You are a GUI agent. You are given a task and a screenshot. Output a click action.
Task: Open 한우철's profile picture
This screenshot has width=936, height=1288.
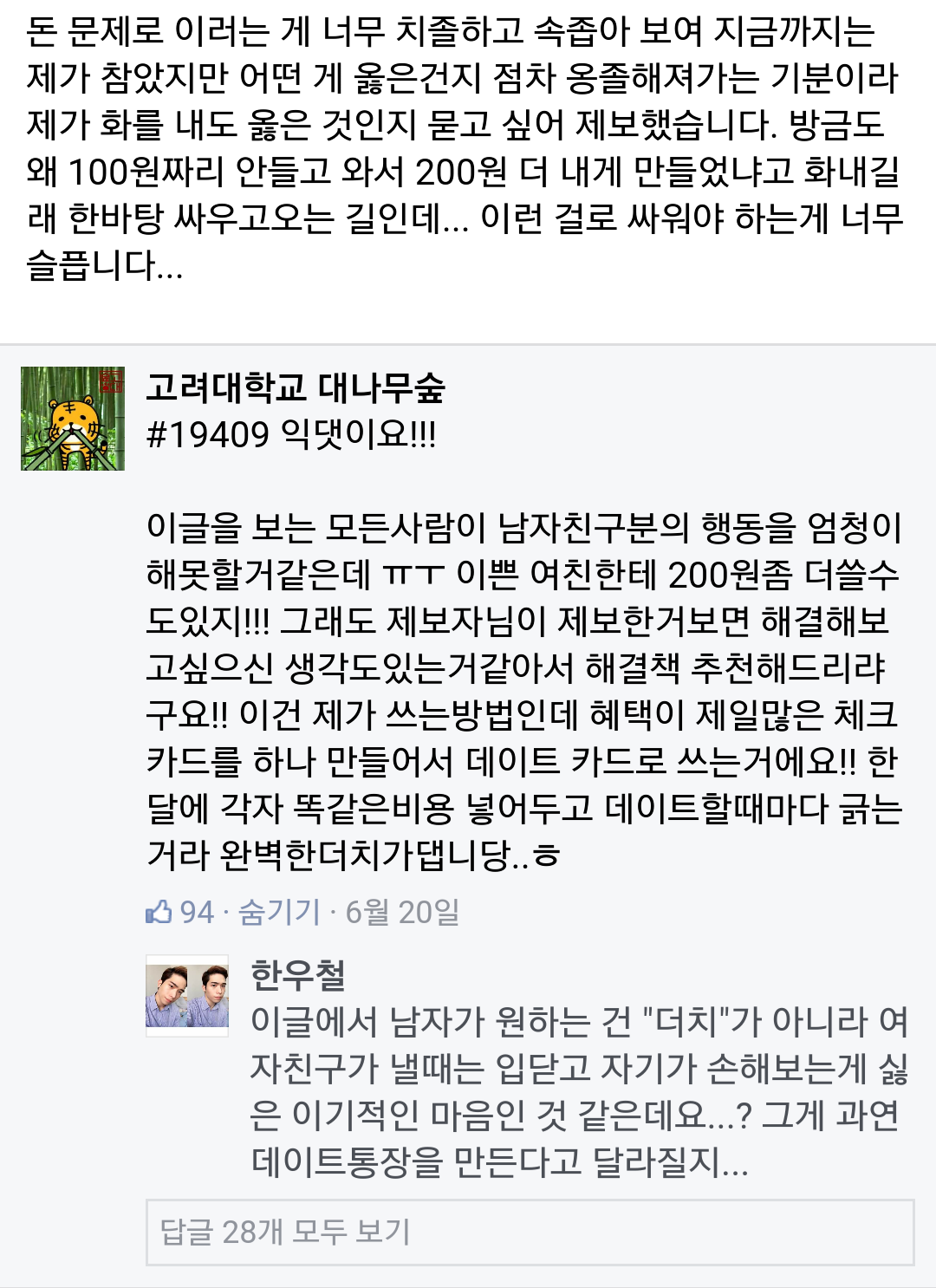pyautogui.click(x=187, y=996)
